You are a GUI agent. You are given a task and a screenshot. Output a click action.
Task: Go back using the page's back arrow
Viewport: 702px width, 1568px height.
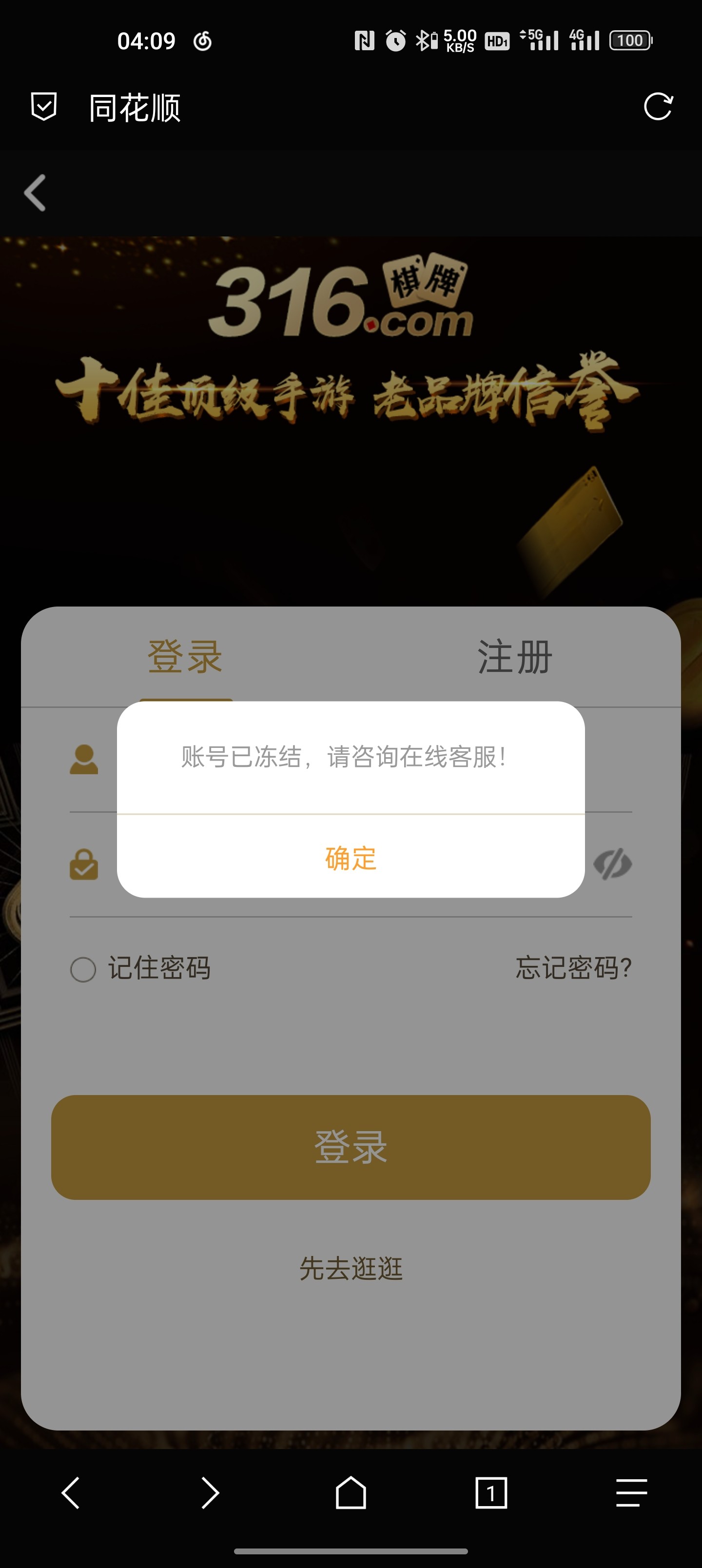click(35, 193)
